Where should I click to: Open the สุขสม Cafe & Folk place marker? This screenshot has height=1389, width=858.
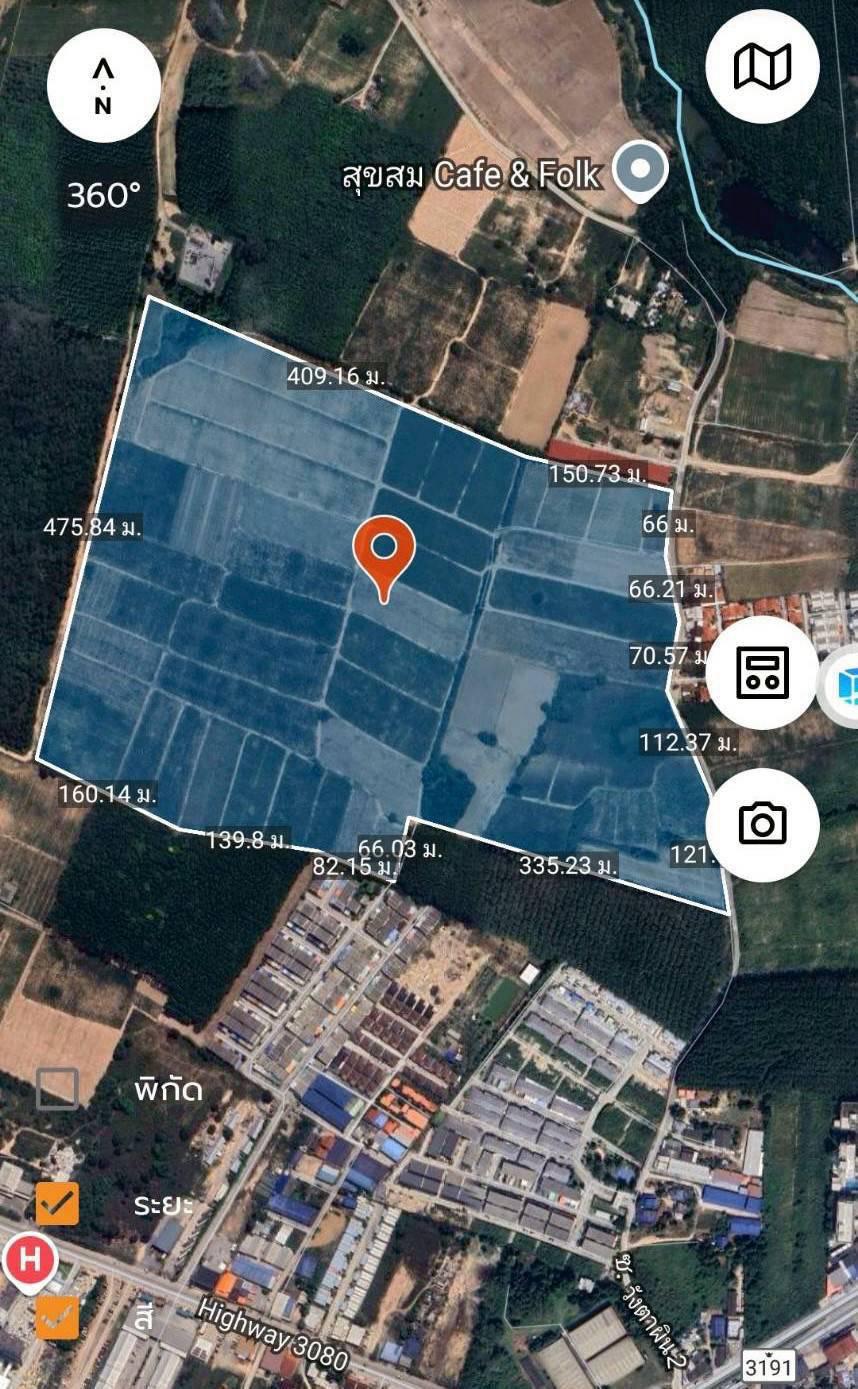tap(640, 171)
